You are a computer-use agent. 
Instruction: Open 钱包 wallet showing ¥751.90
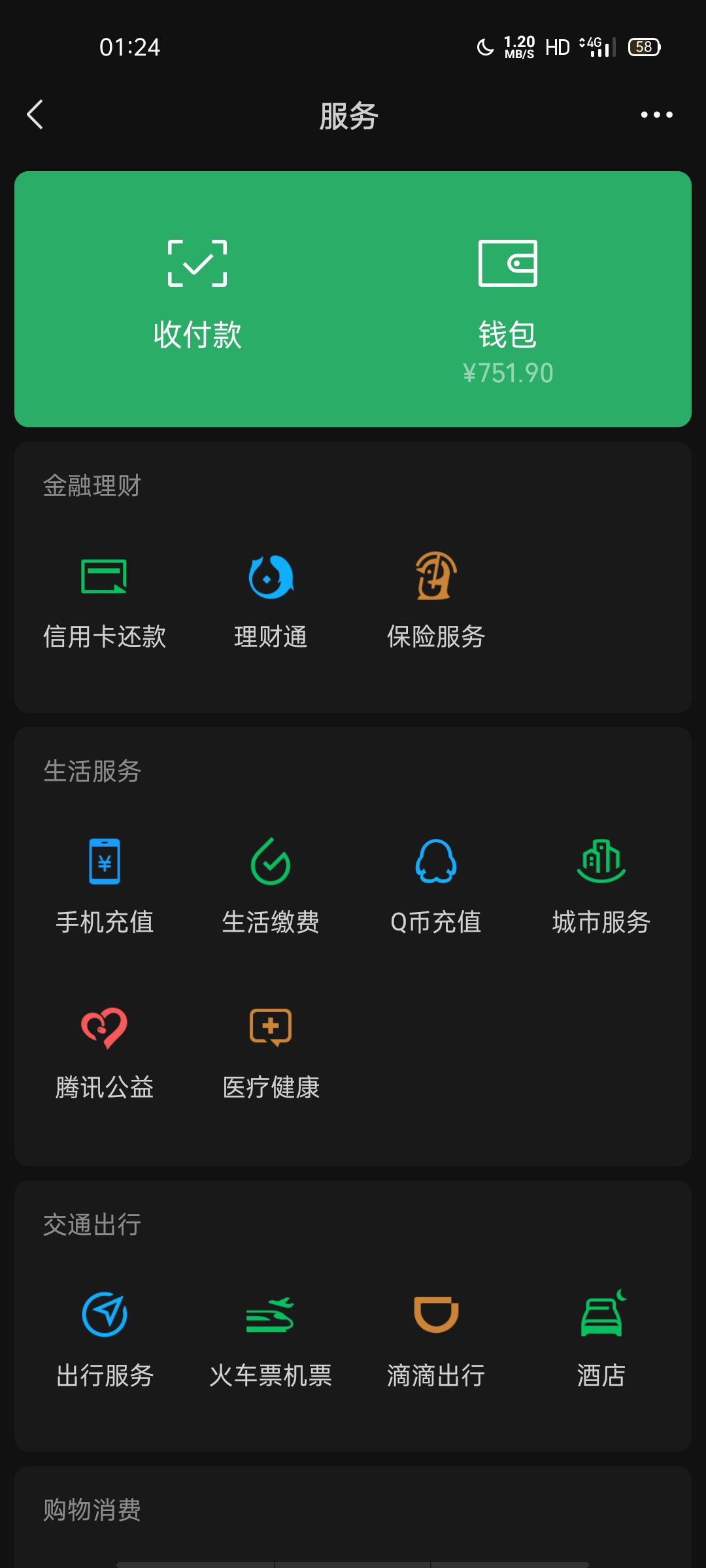pyautogui.click(x=508, y=307)
